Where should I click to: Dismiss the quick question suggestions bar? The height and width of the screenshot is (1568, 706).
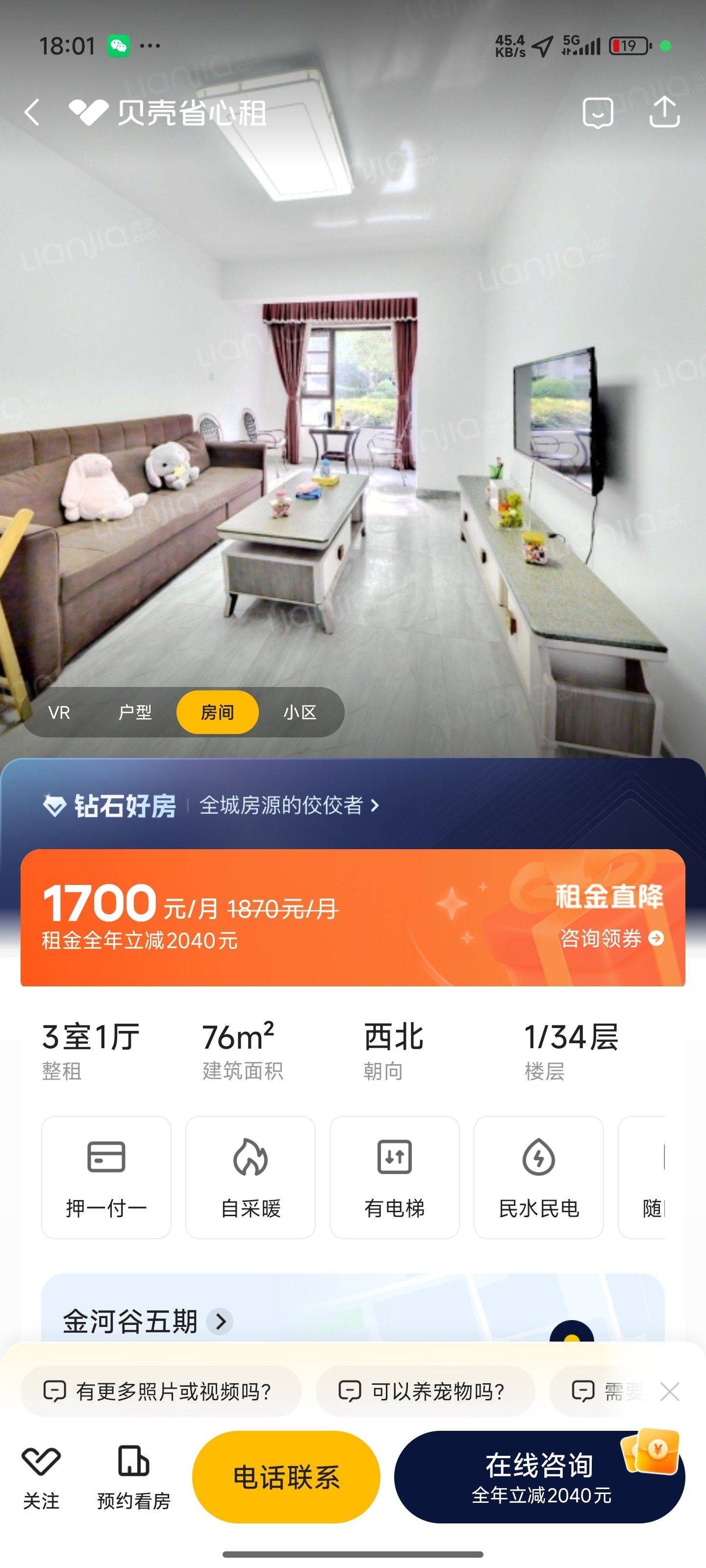tap(669, 1392)
